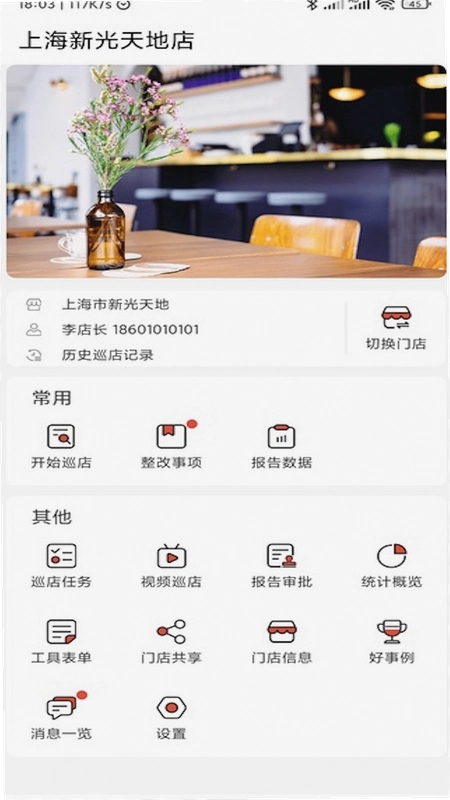This screenshot has width=450, height=800.
Task: Launch 视频巡店 video inspection
Action: coord(171,566)
